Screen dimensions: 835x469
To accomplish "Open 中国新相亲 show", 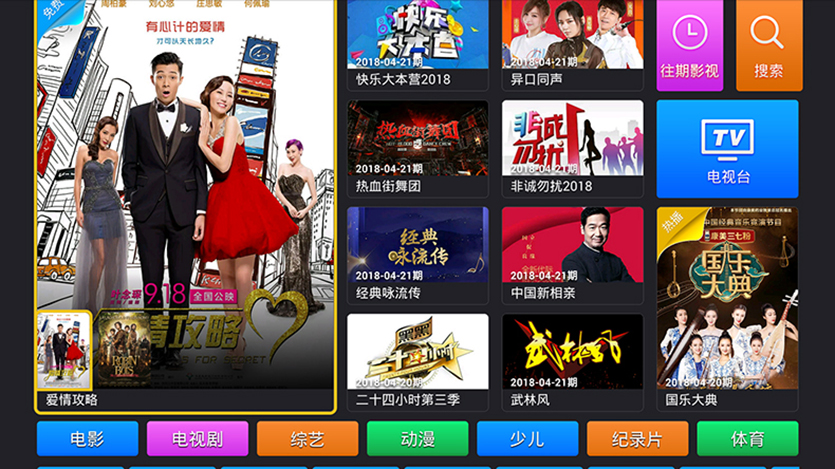I will point(572,254).
